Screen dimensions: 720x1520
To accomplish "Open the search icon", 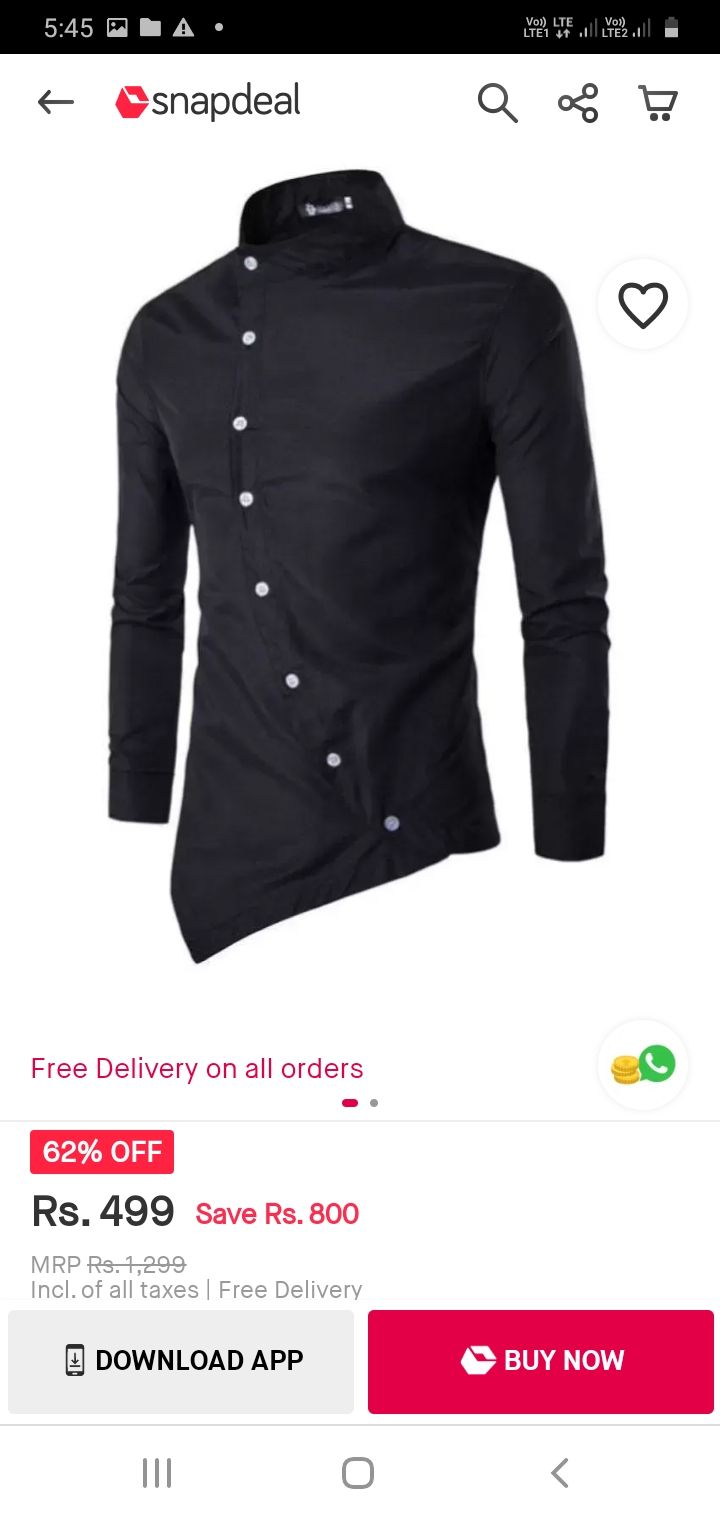I will (x=497, y=103).
